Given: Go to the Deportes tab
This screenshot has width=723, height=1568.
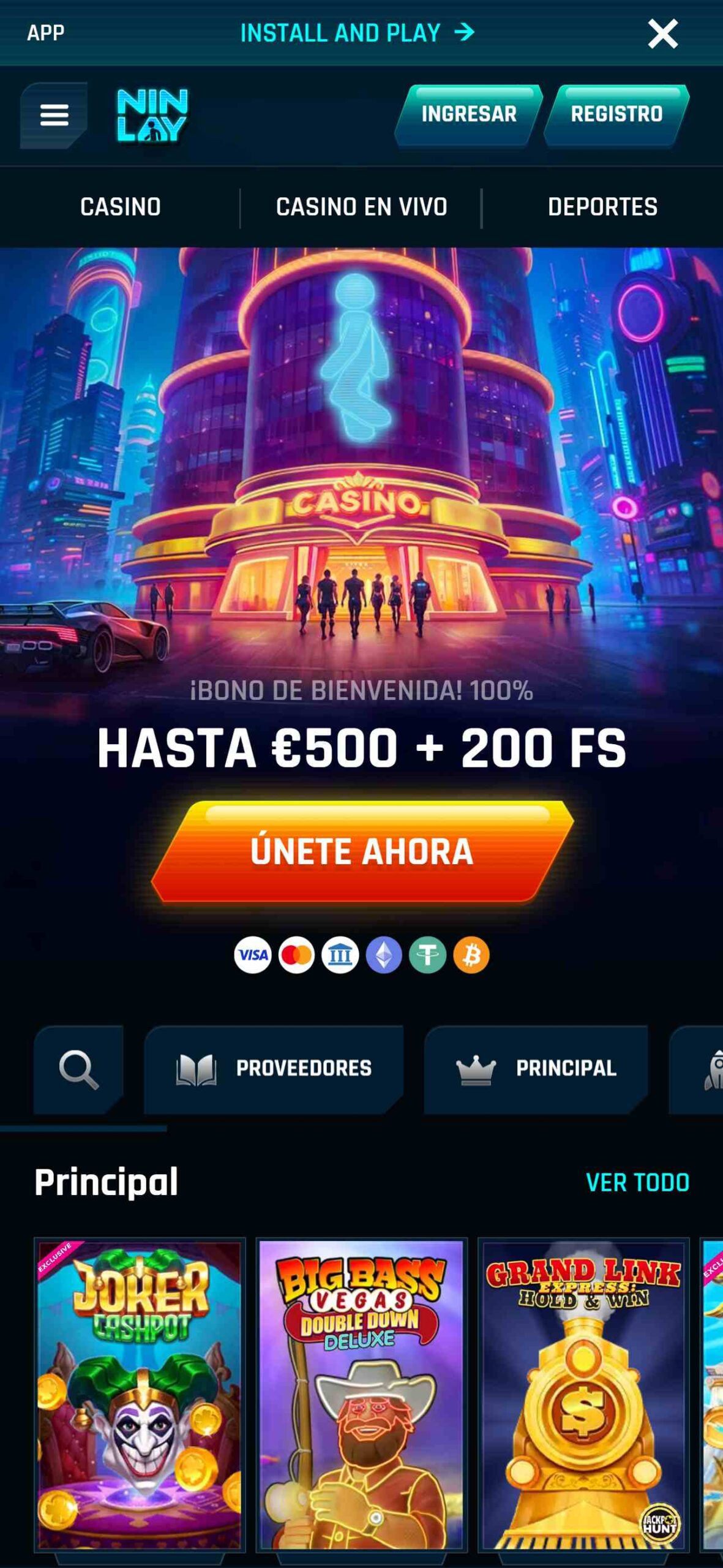Looking at the screenshot, I should pyautogui.click(x=602, y=207).
